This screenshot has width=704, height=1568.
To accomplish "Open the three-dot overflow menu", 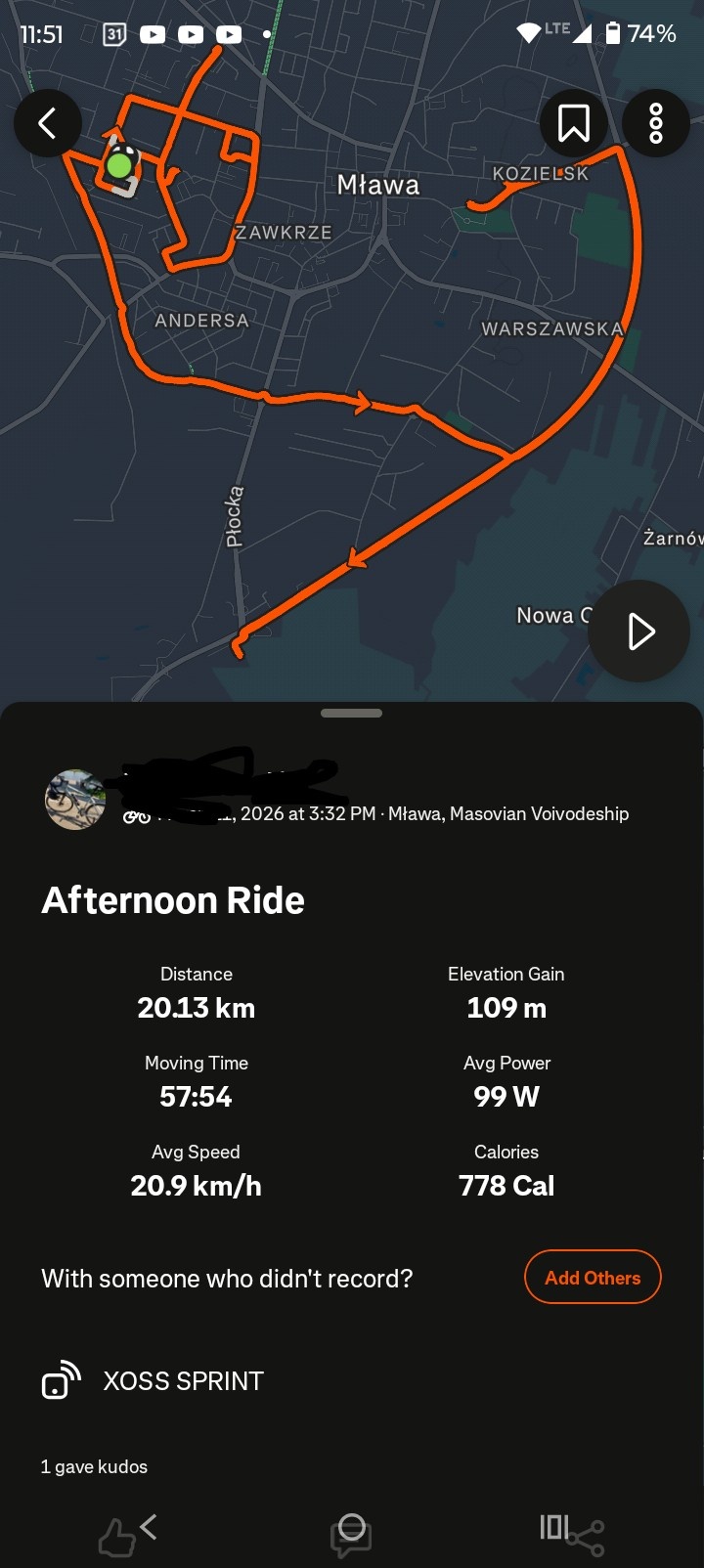I will 656,123.
